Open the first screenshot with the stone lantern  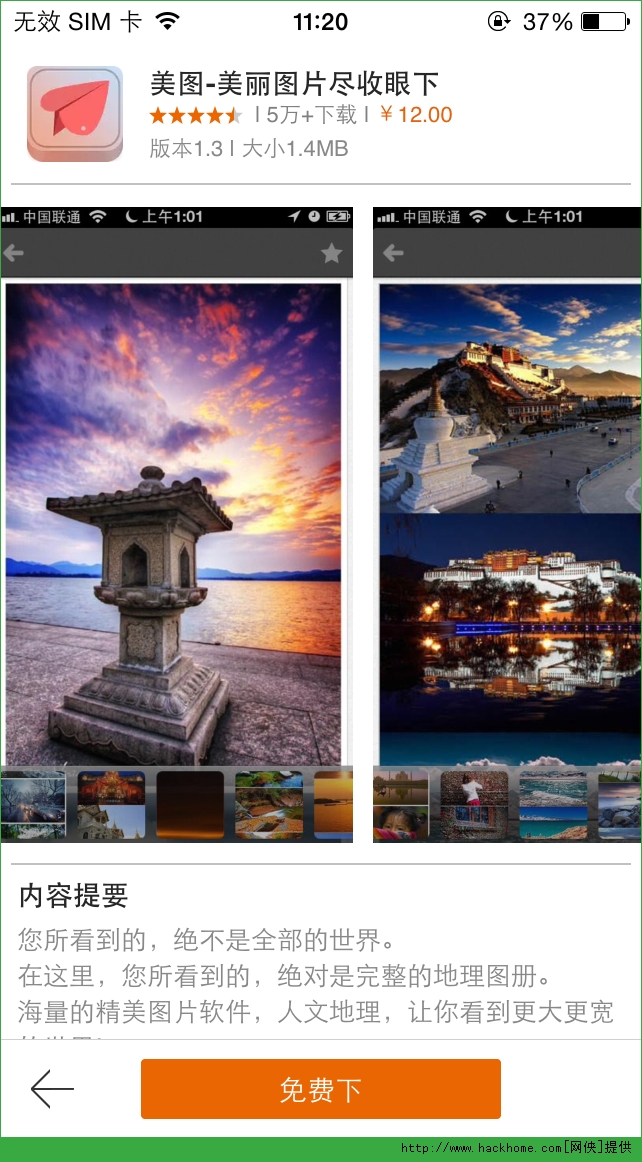click(x=176, y=525)
